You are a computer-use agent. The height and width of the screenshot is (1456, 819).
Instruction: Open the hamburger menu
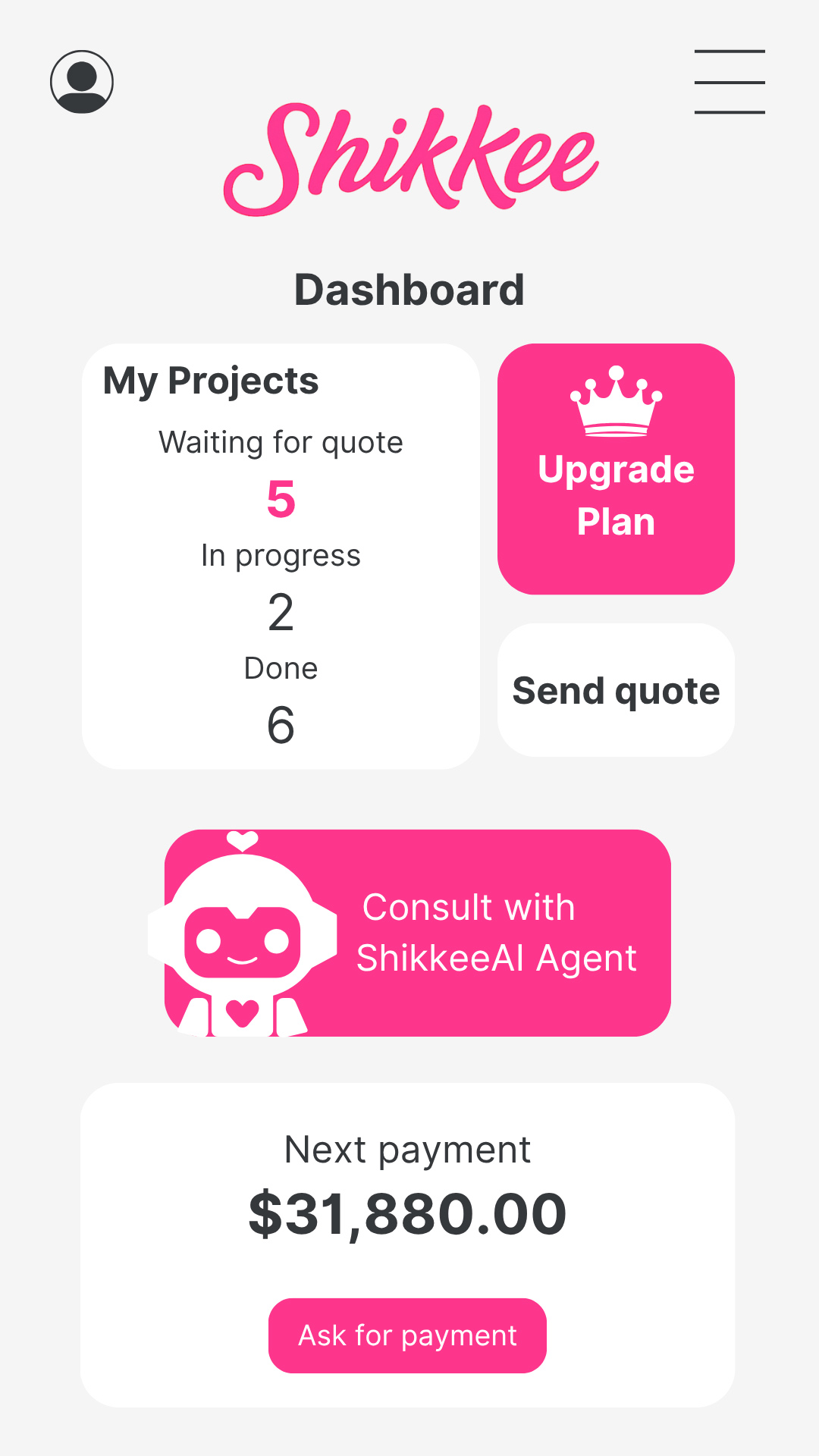tap(730, 82)
